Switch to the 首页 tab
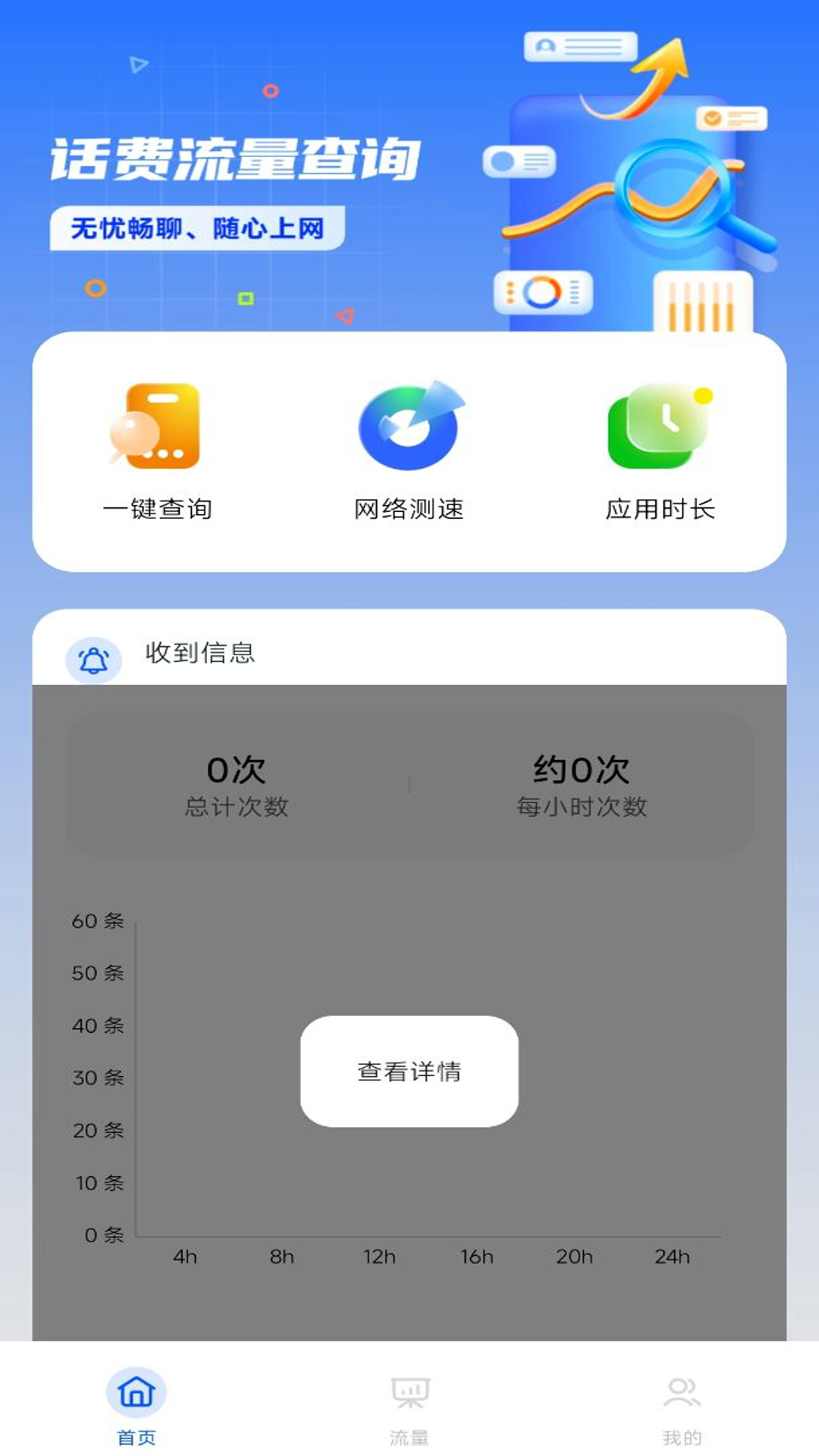The height and width of the screenshot is (1456, 819). [136, 1405]
